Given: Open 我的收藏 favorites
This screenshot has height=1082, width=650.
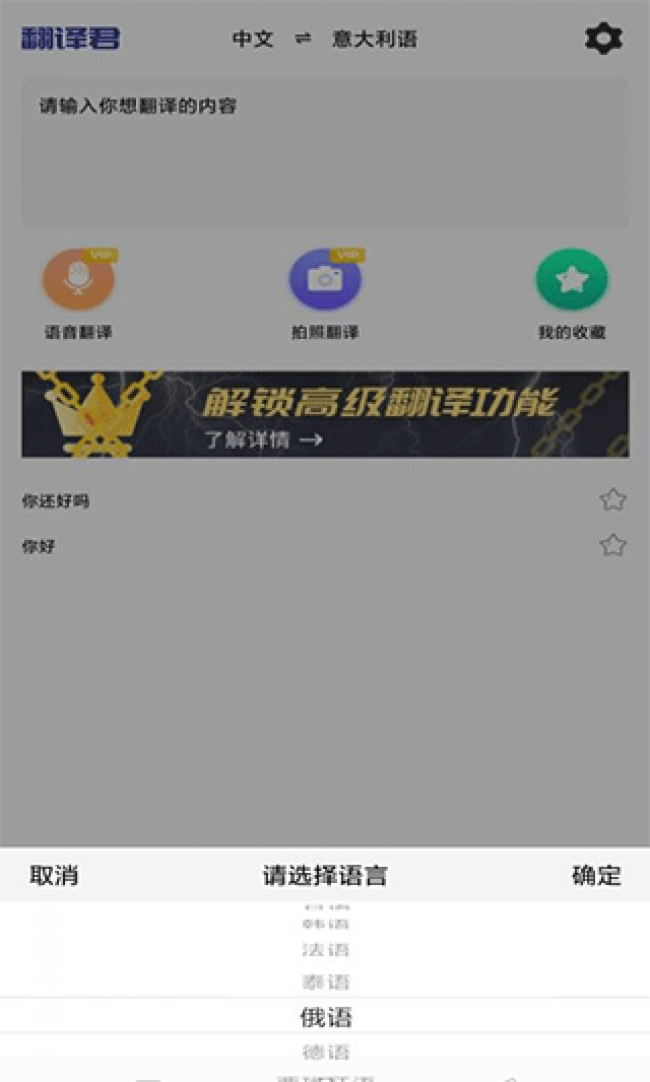Looking at the screenshot, I should 571,281.
